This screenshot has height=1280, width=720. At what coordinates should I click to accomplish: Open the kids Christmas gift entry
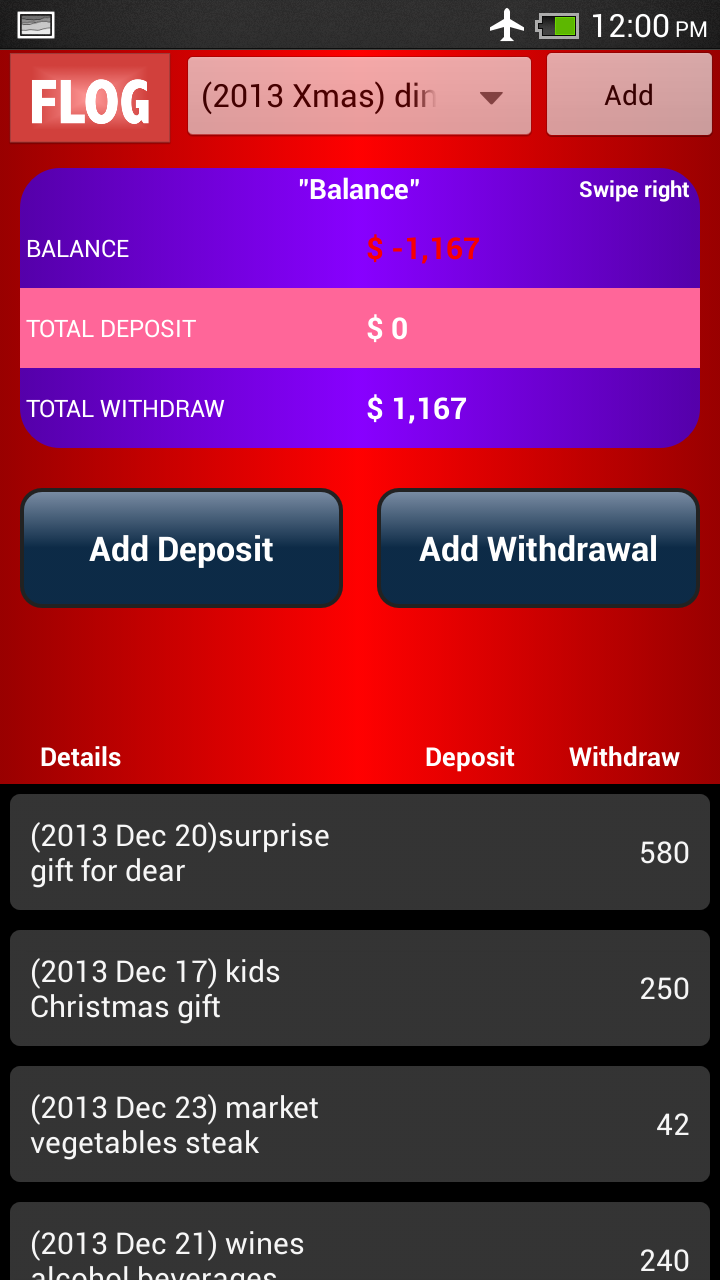359,988
